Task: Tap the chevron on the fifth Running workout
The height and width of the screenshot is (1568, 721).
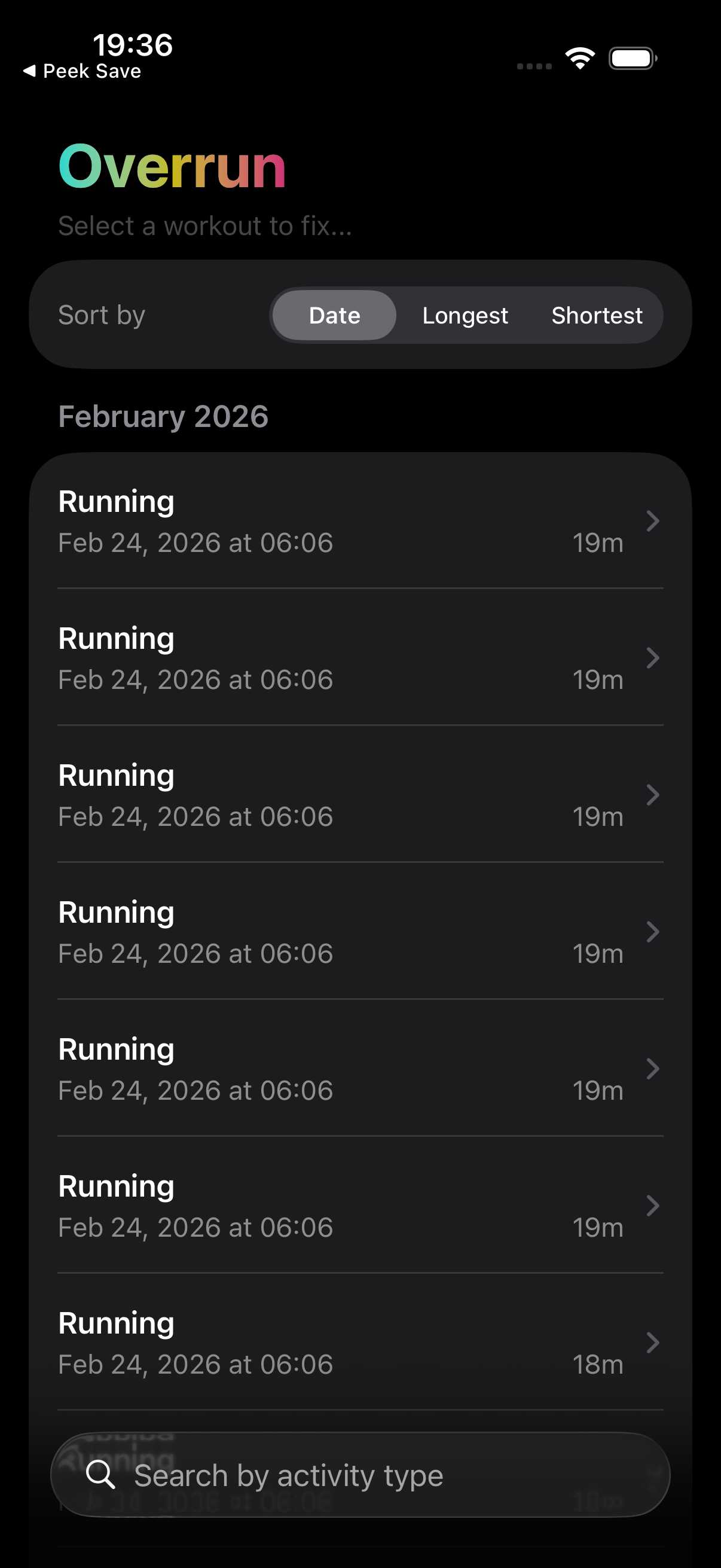Action: pos(653,1069)
